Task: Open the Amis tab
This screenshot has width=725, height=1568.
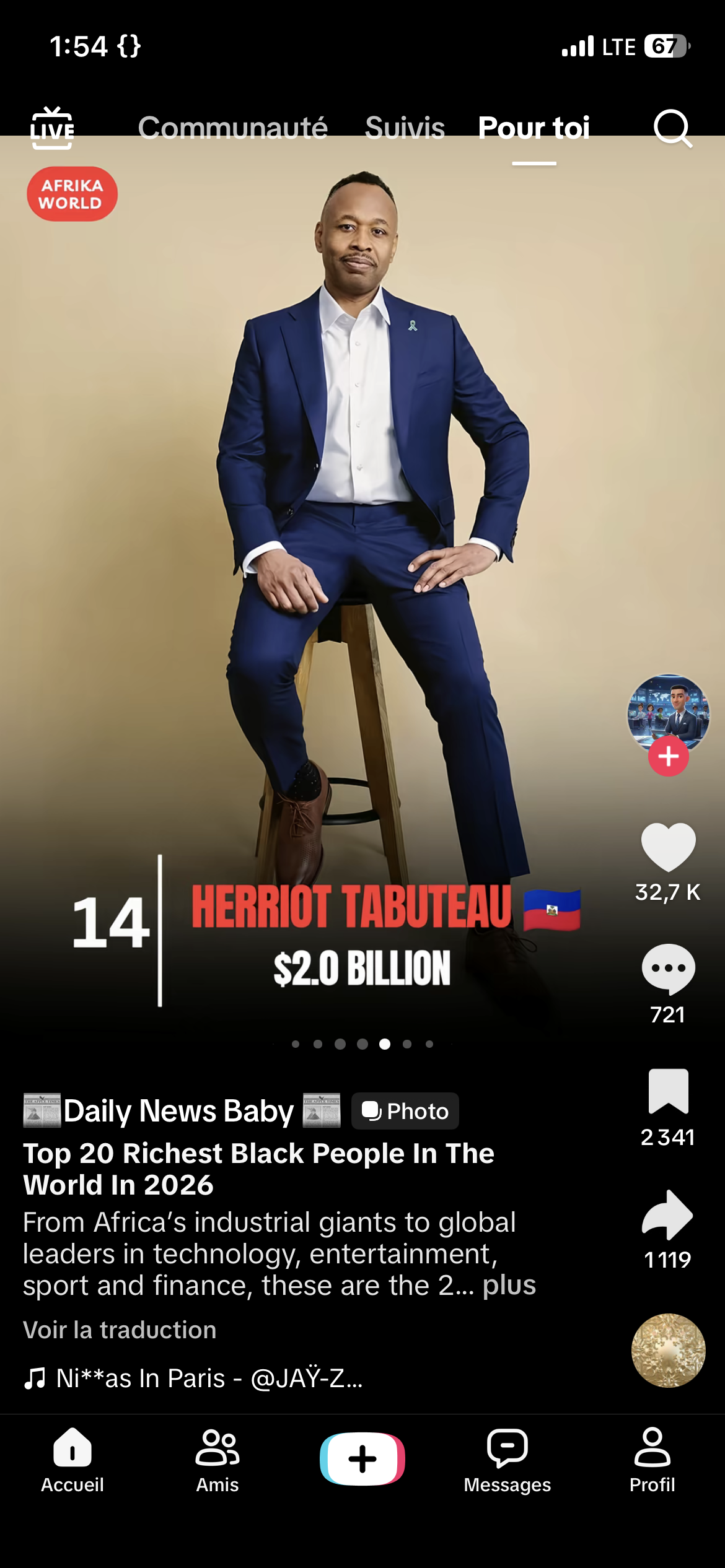Action: (x=217, y=1460)
